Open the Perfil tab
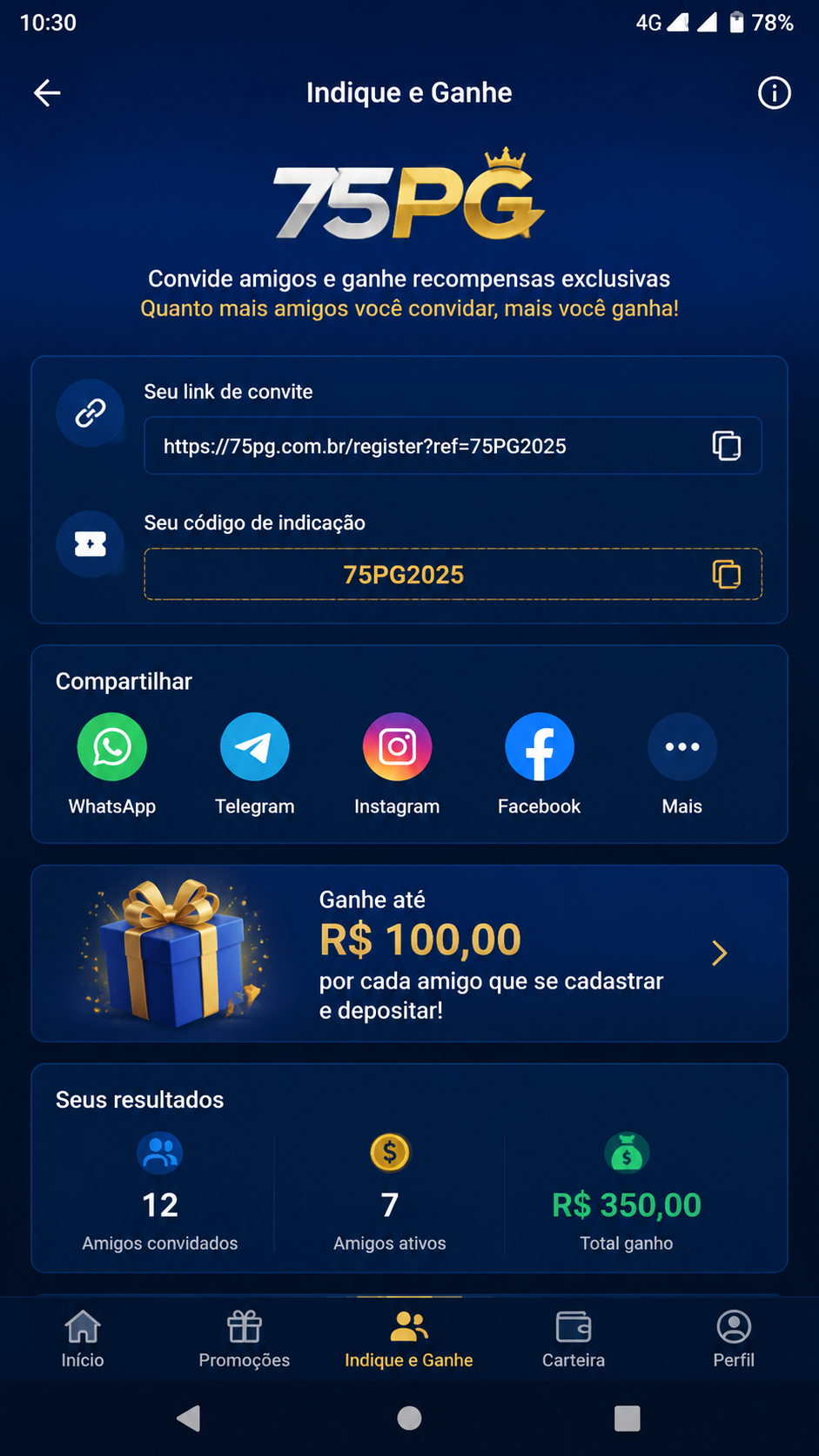 click(734, 1339)
